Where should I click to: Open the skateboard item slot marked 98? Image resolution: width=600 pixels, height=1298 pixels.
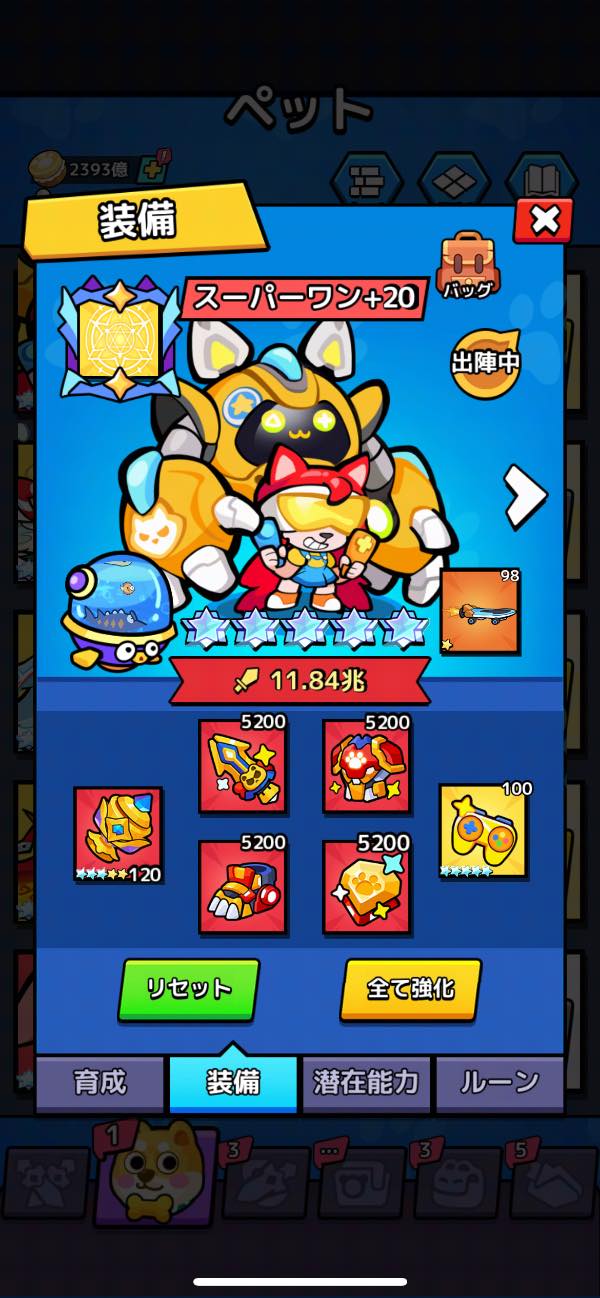click(481, 611)
